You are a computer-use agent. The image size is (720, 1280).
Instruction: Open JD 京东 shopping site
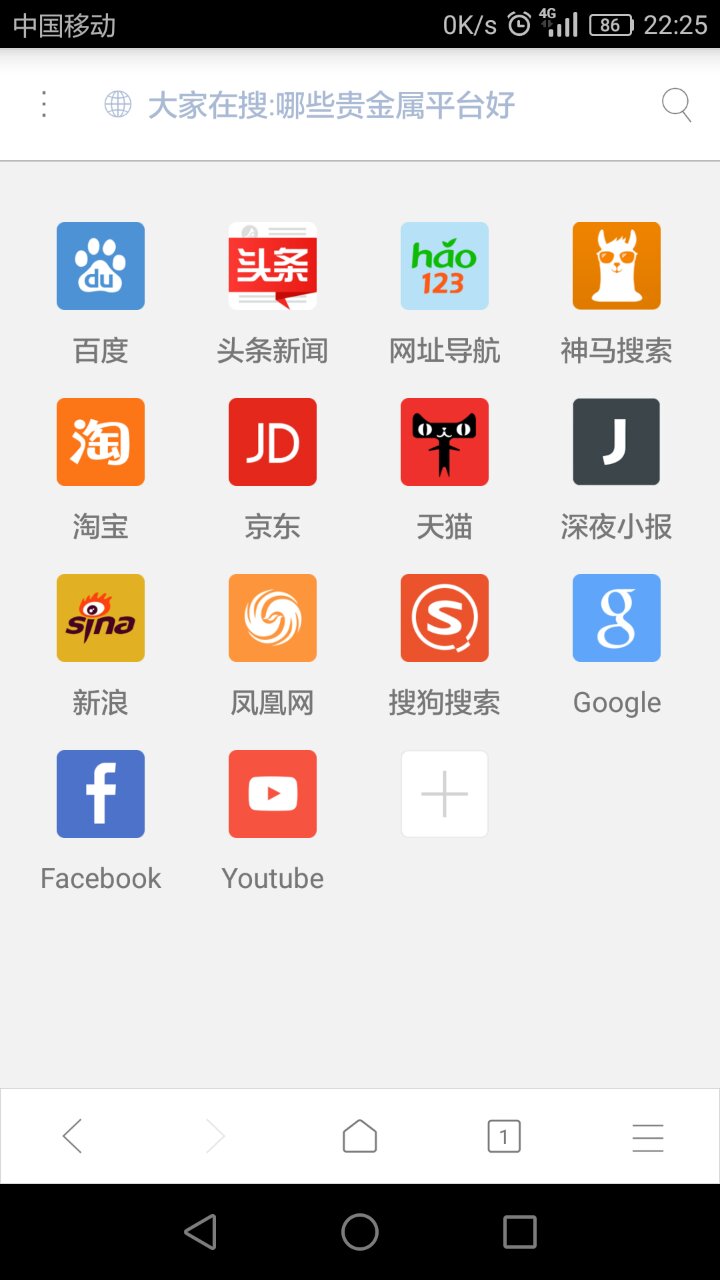(x=272, y=441)
